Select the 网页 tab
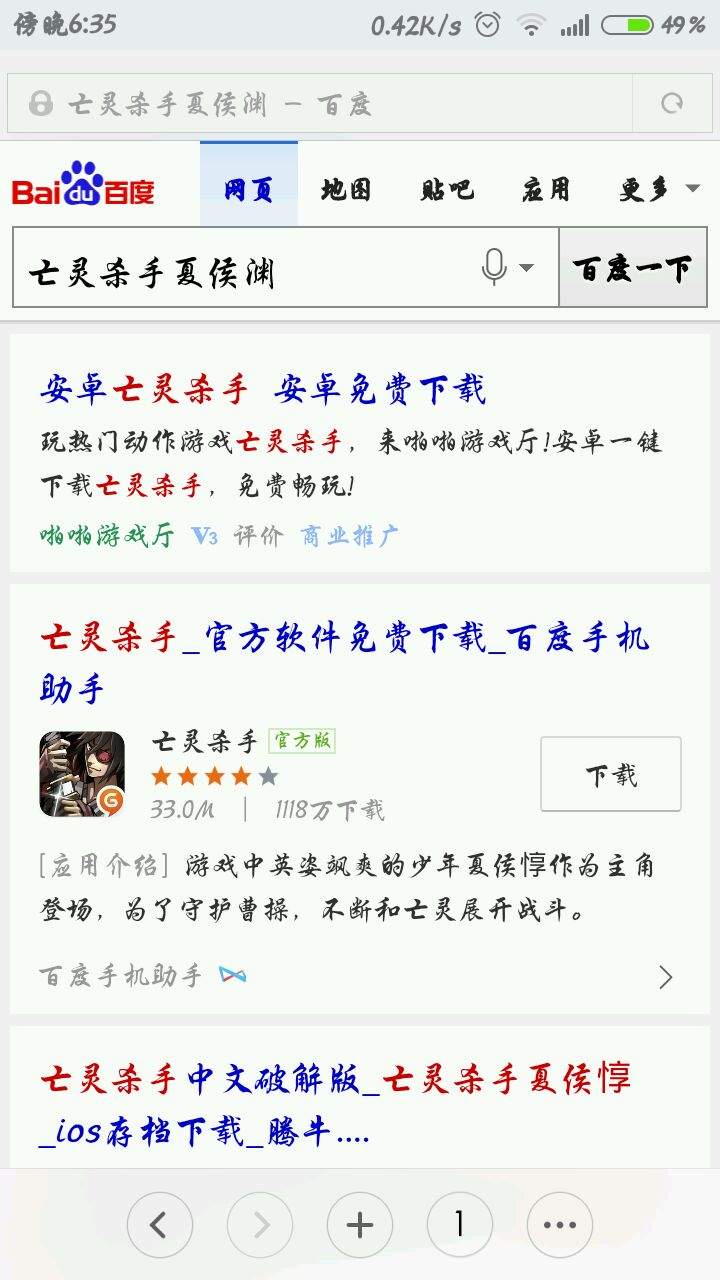 pos(248,189)
